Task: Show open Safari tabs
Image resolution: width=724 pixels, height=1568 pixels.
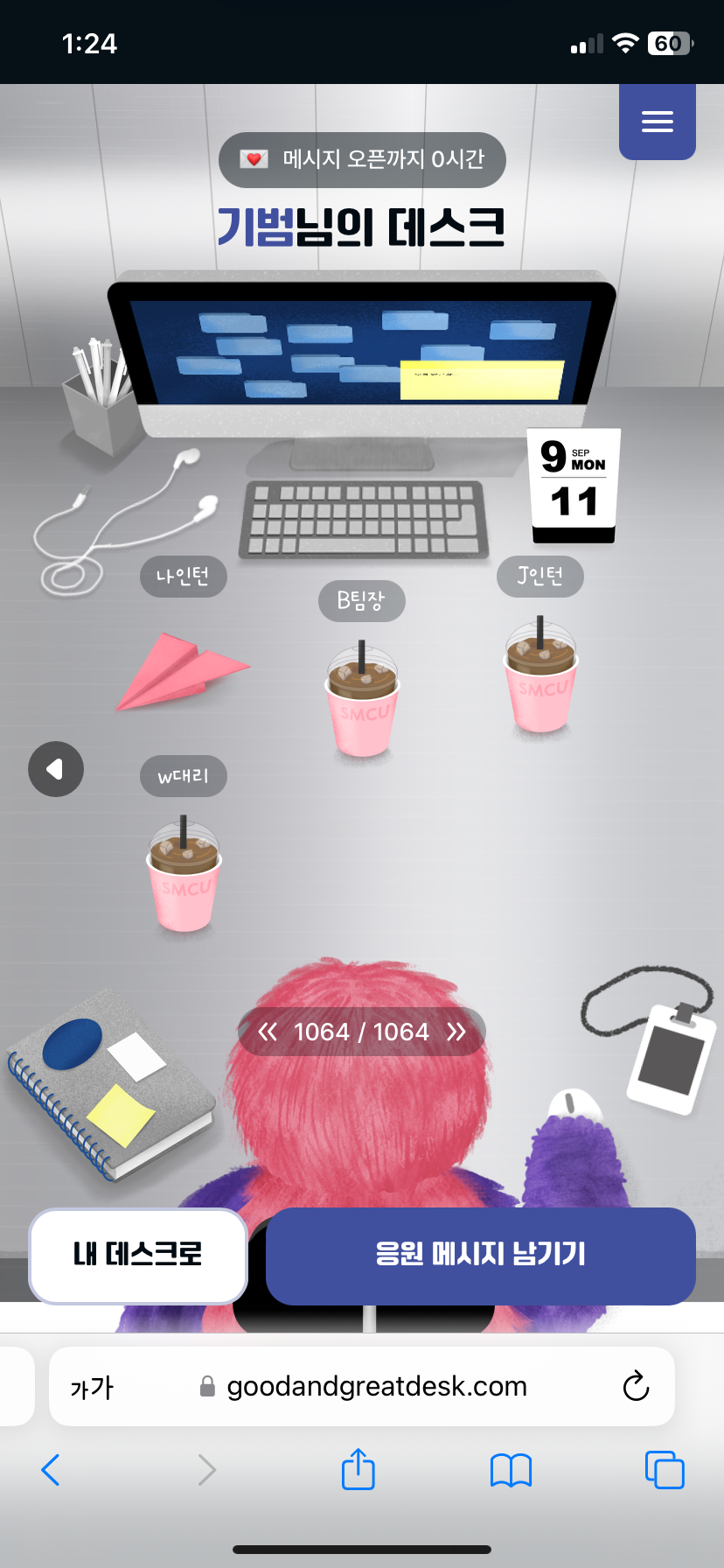Action: coord(665,1470)
